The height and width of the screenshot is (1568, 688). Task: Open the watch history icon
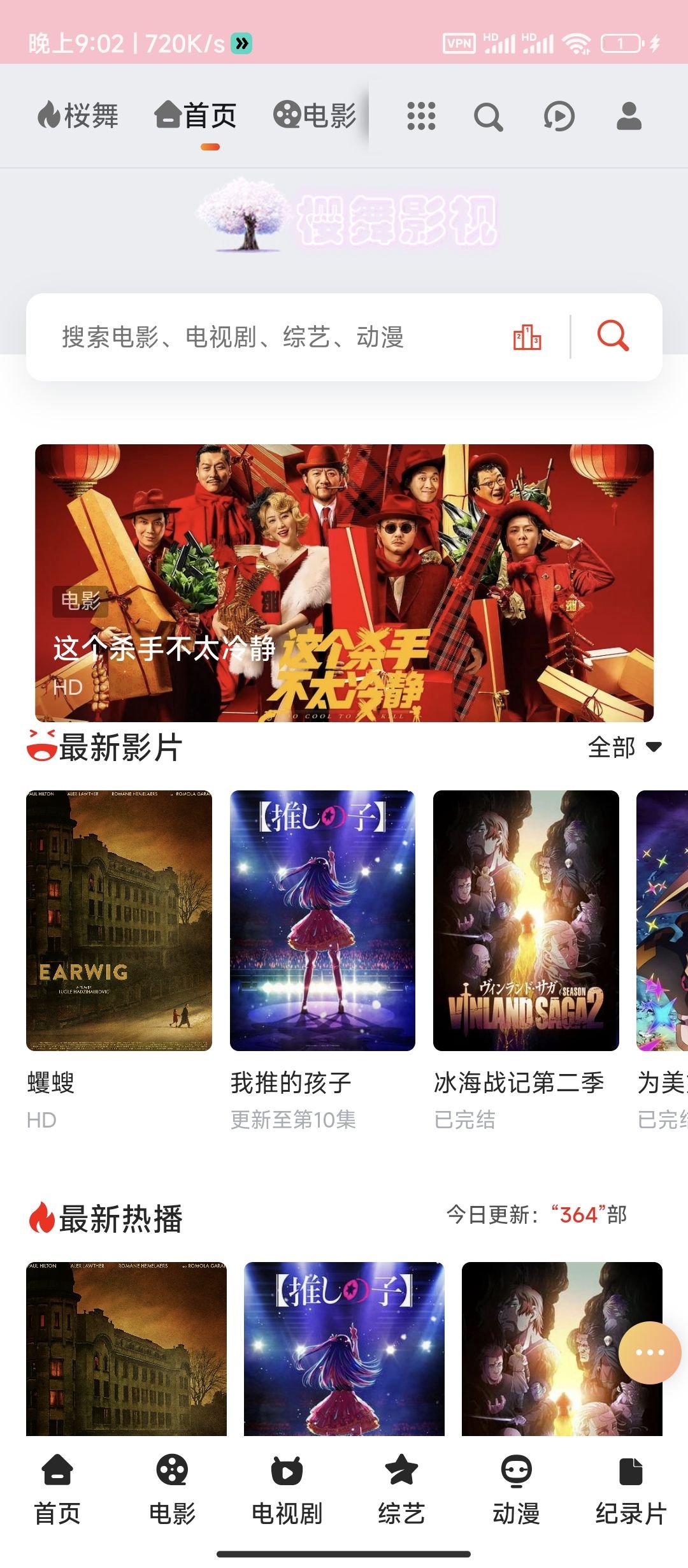pos(559,117)
